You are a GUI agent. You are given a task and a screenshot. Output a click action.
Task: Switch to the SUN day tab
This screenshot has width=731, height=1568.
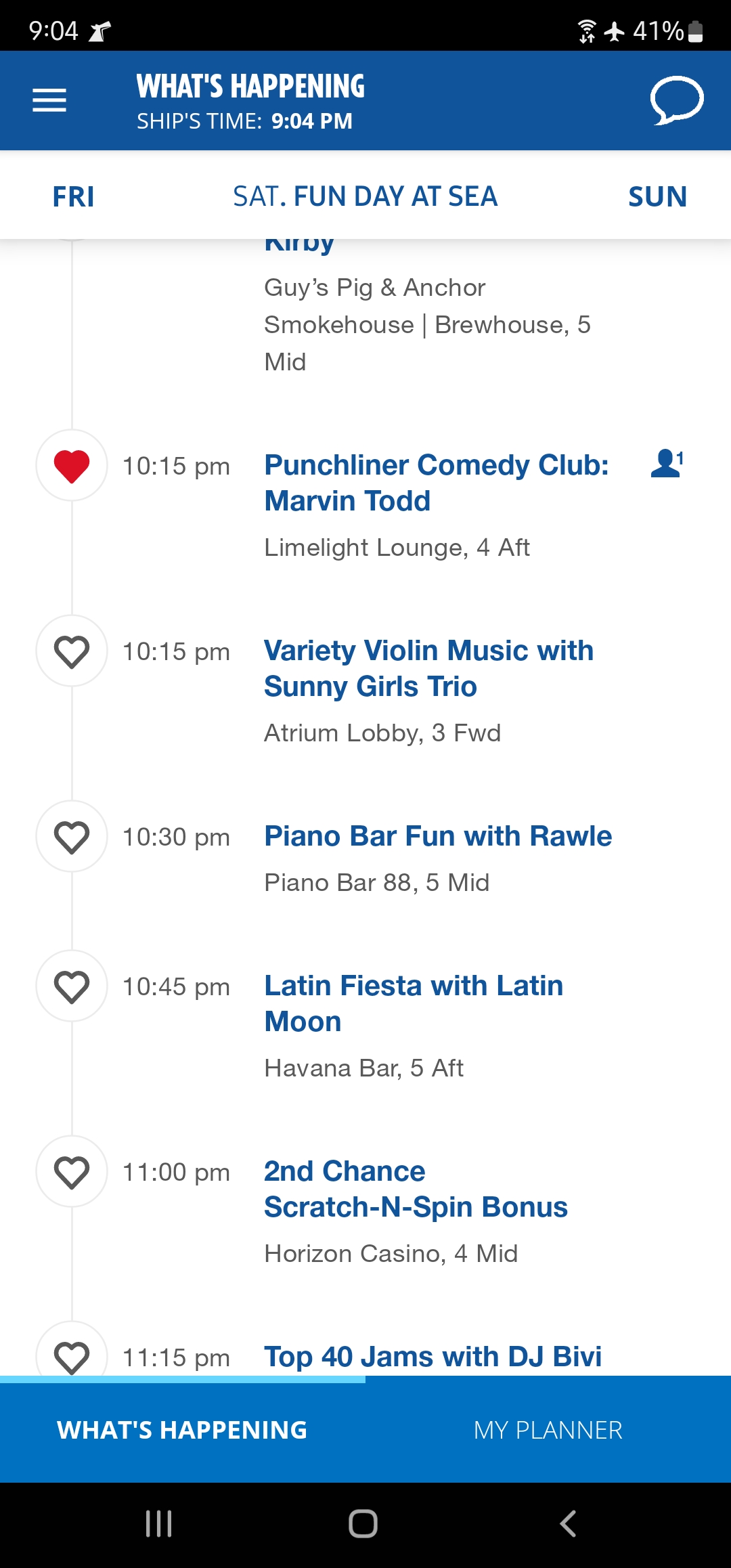[x=657, y=196]
